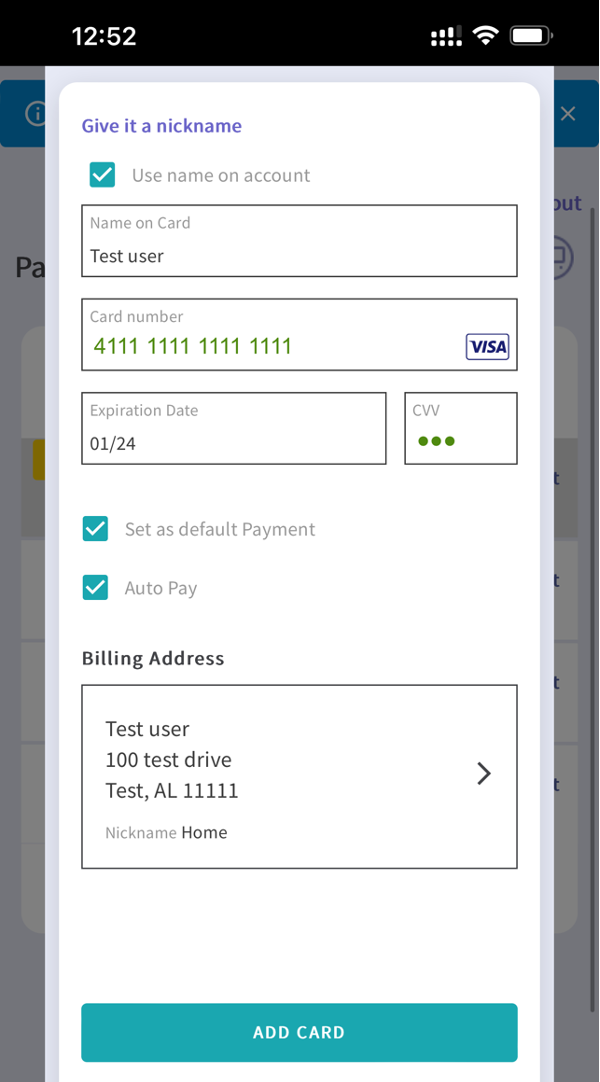Open the Give it a nickname link
This screenshot has height=1082, width=600.
click(x=162, y=126)
